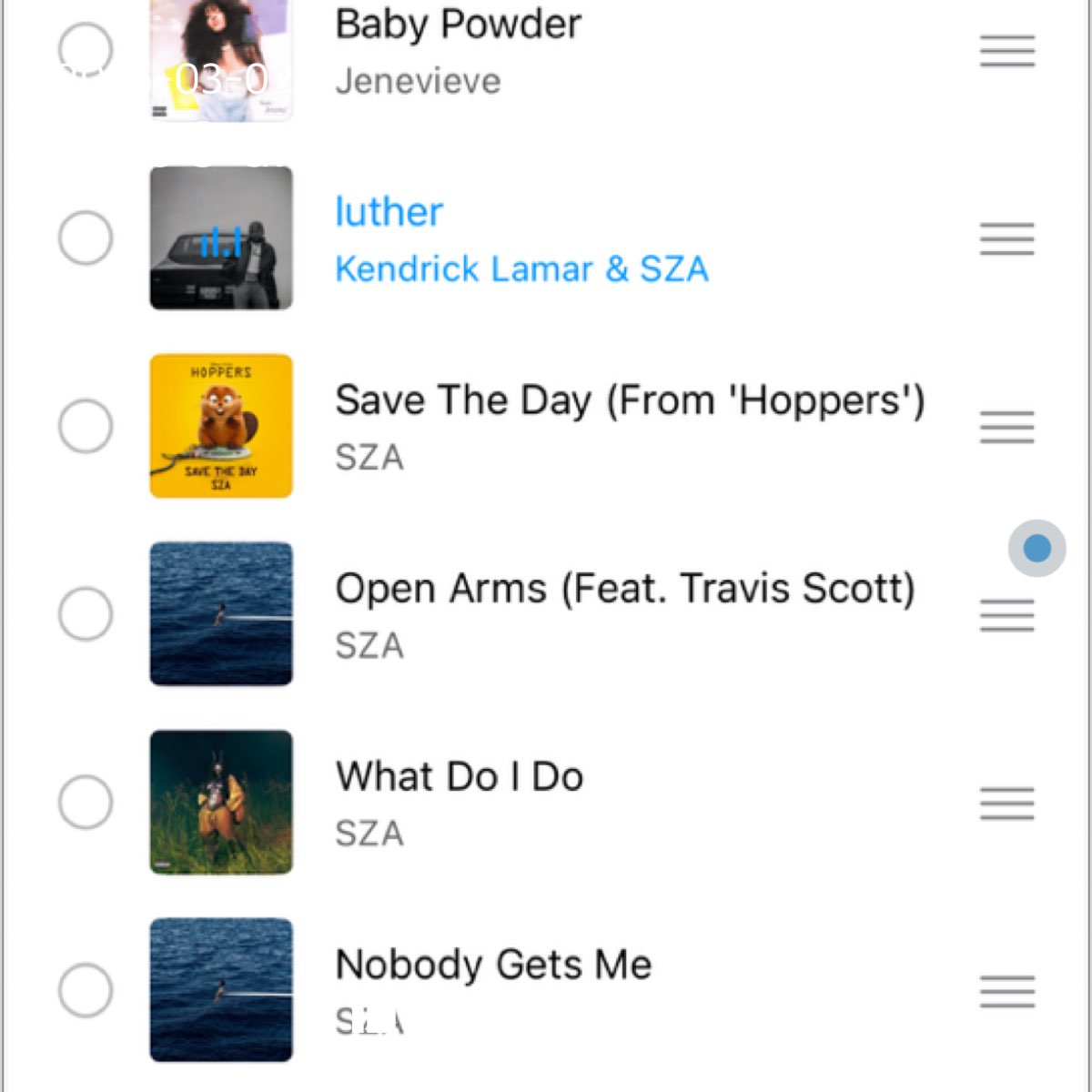The image size is (1092, 1092).
Task: Select the luther track circle
Action: tap(86, 238)
